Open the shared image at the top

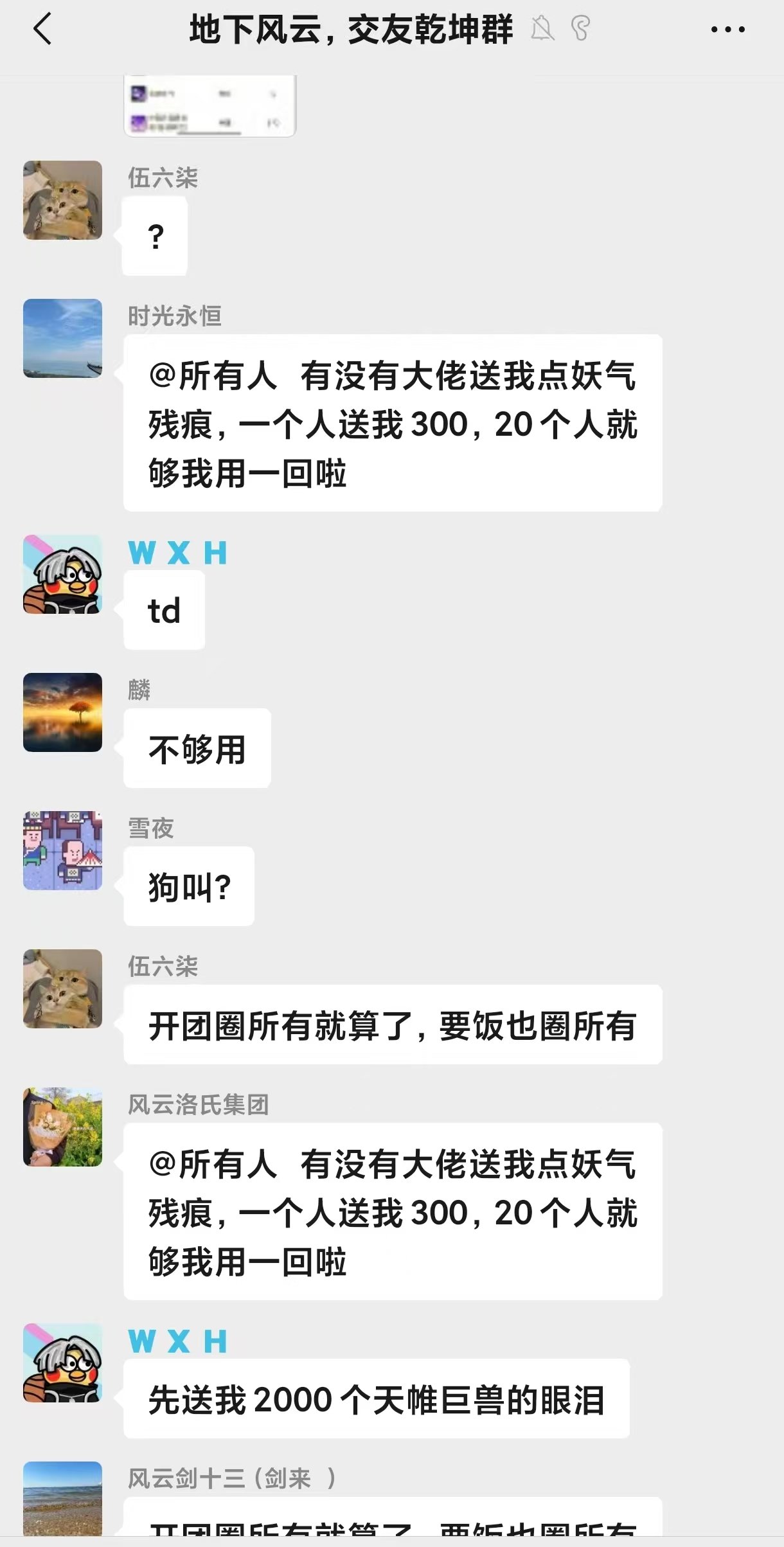pyautogui.click(x=209, y=105)
